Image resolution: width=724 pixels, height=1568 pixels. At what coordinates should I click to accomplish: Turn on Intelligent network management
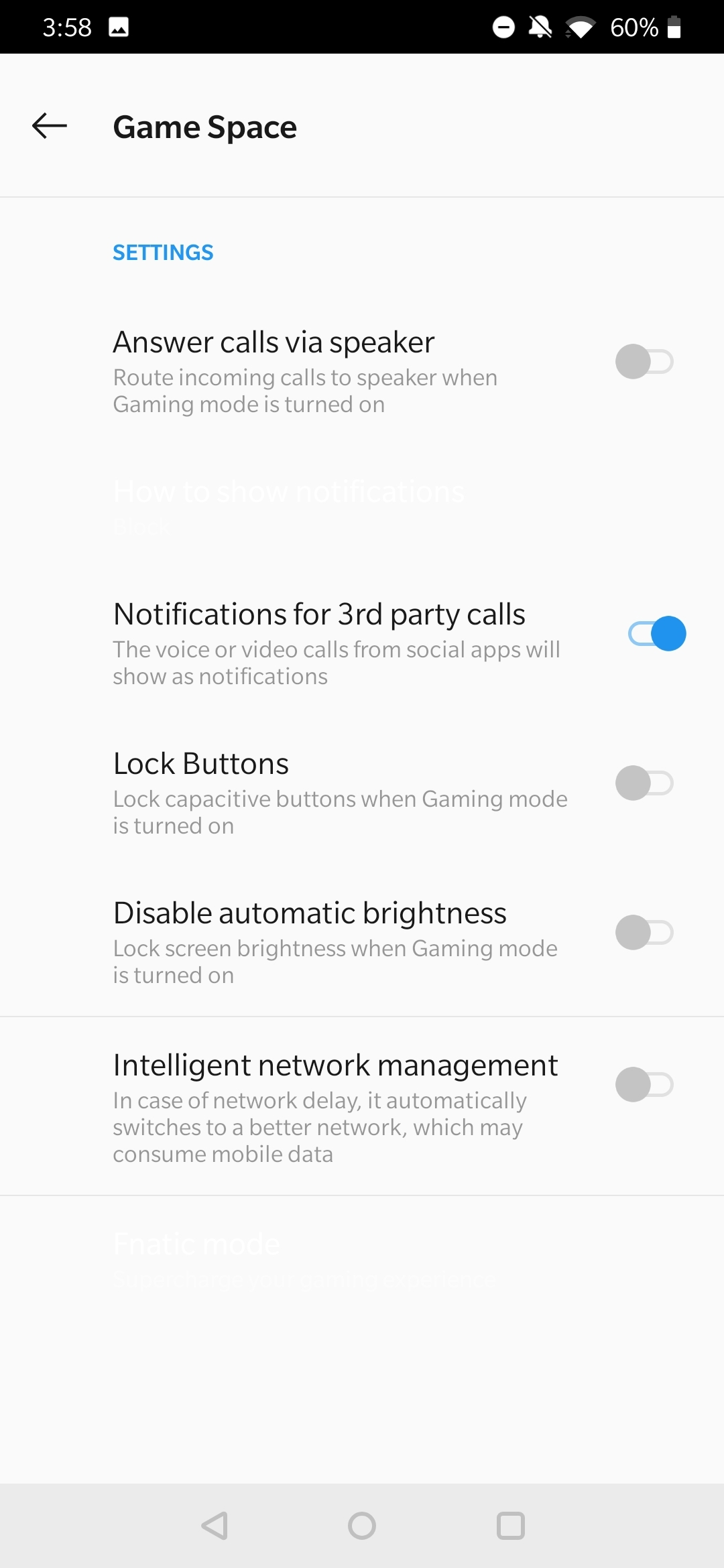643,1085
